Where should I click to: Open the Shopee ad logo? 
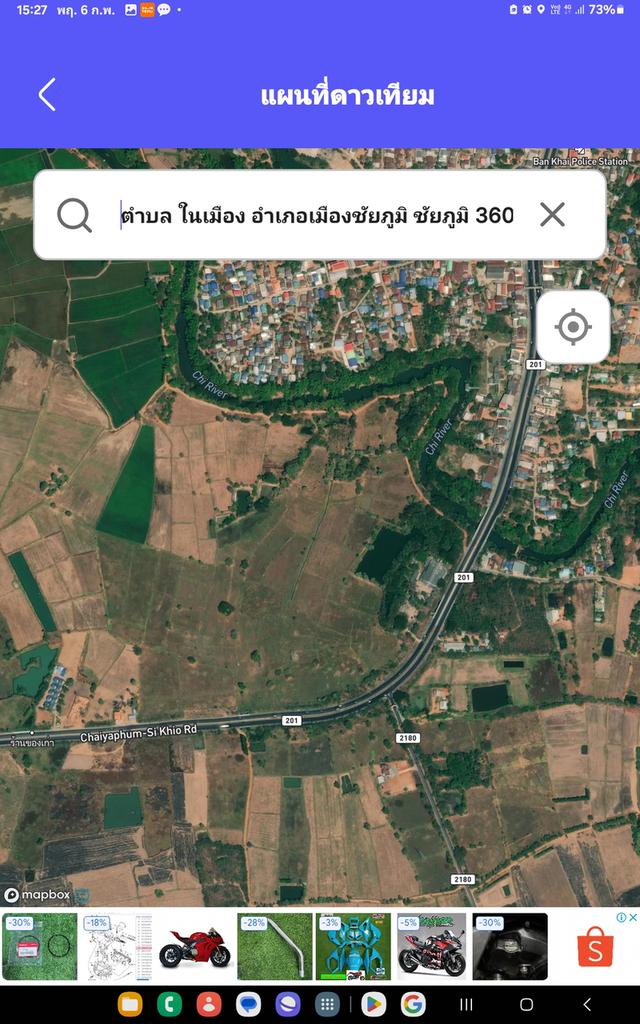click(x=595, y=947)
